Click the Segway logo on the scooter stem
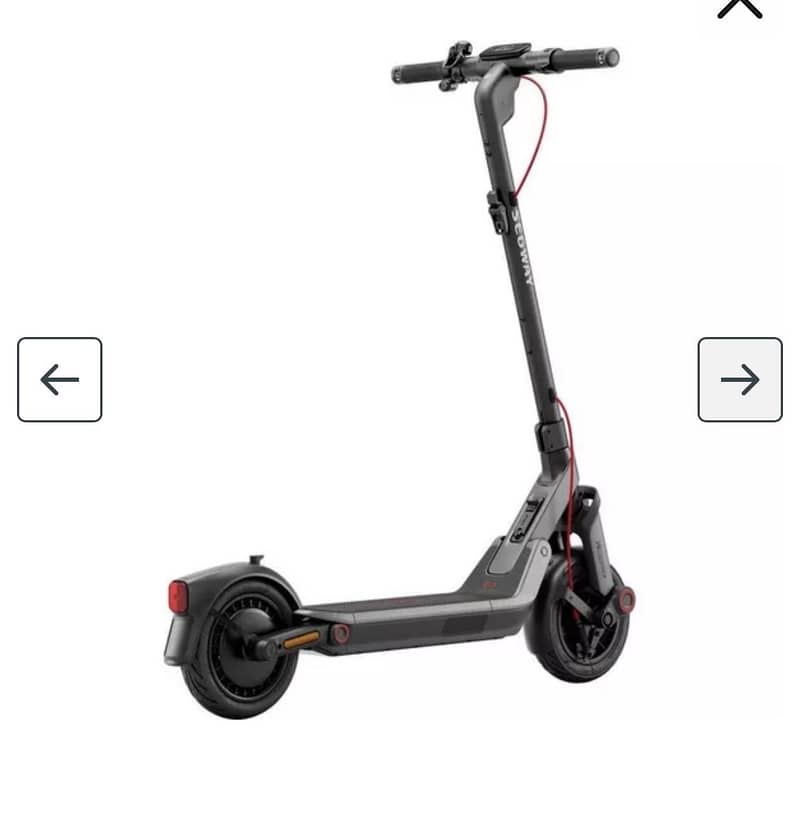800x827 pixels. coord(522,240)
